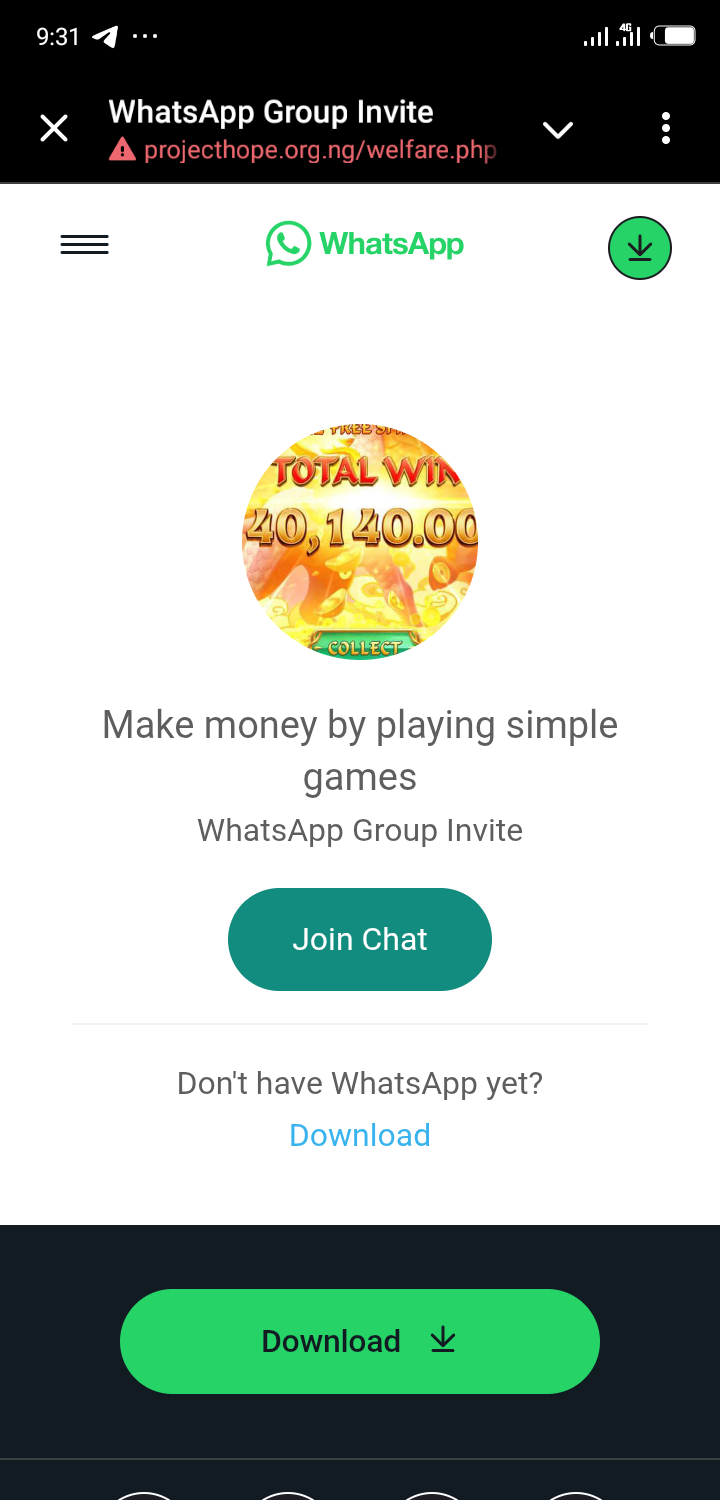Tap the large green Download button
Viewport: 720px width, 1500px height.
pyautogui.click(x=360, y=1341)
